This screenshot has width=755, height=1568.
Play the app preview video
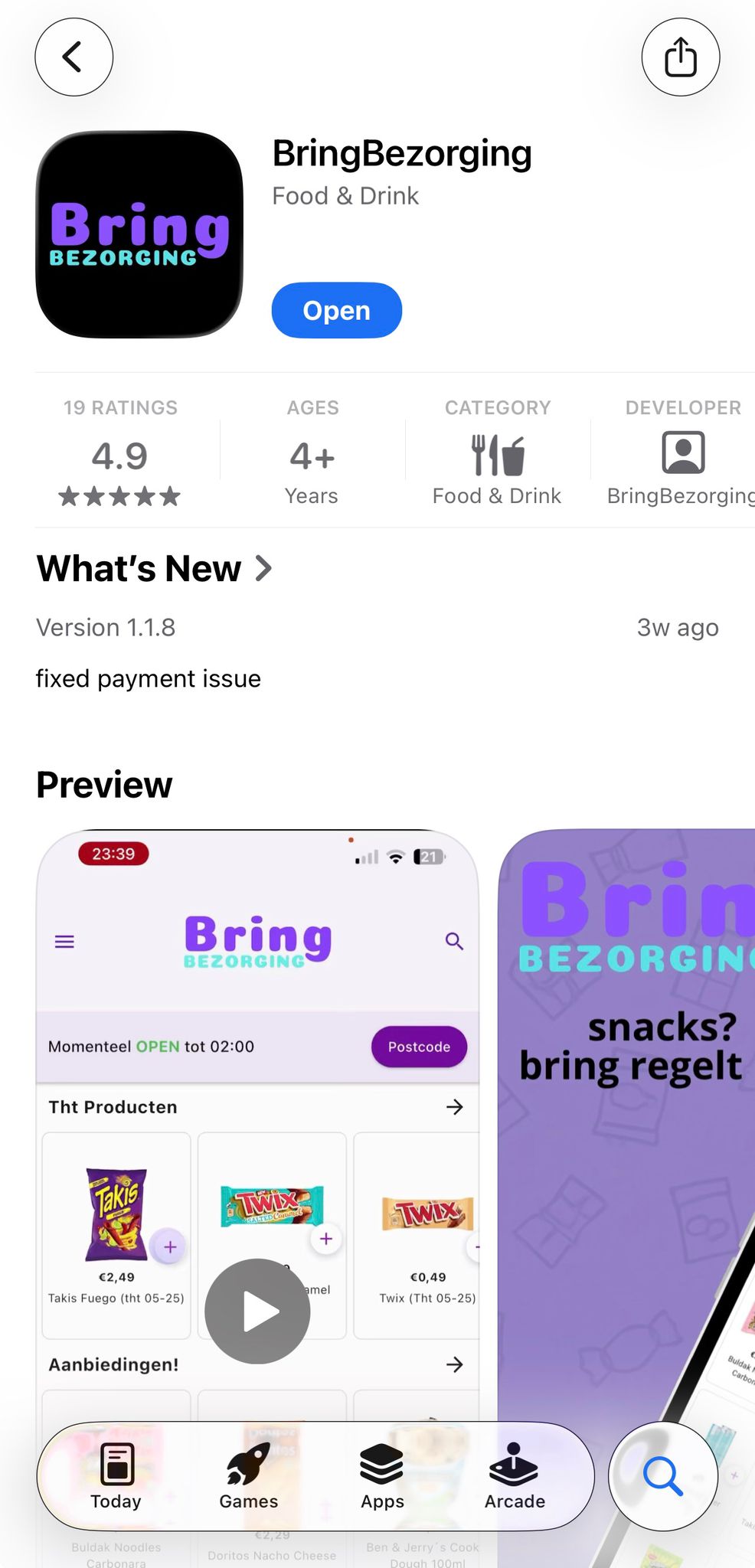click(x=257, y=1311)
